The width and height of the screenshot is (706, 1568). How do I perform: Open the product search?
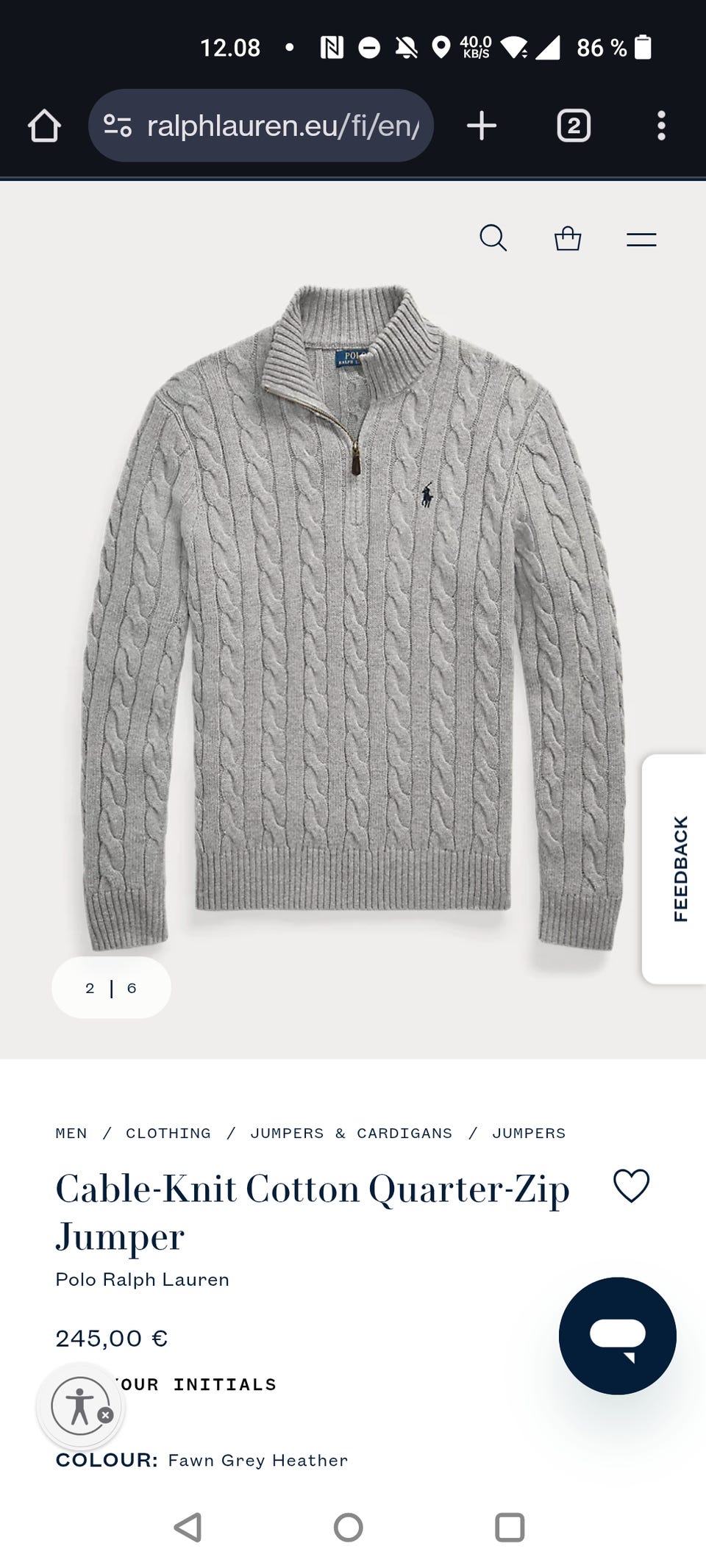click(493, 238)
